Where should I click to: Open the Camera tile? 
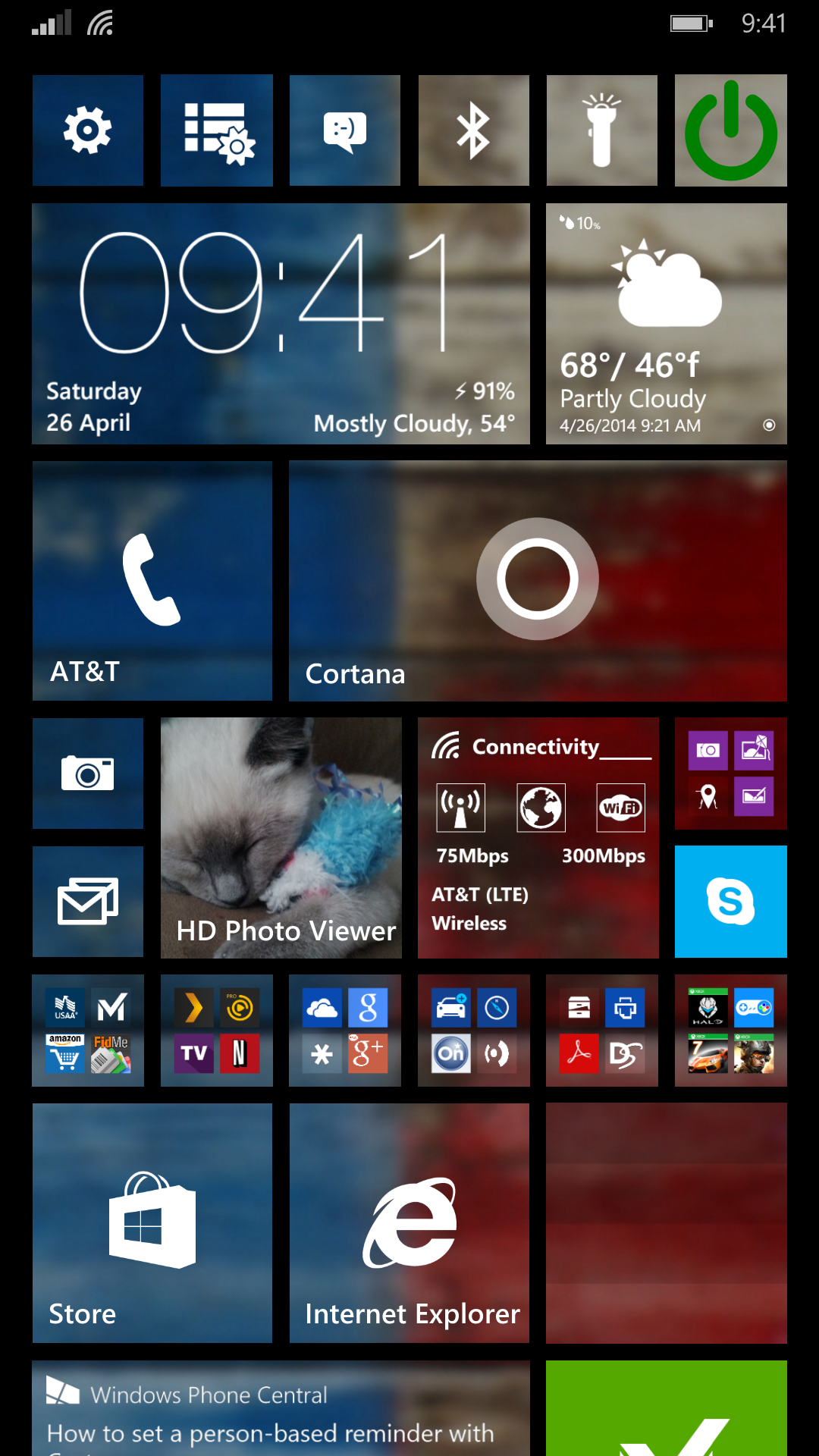88,773
